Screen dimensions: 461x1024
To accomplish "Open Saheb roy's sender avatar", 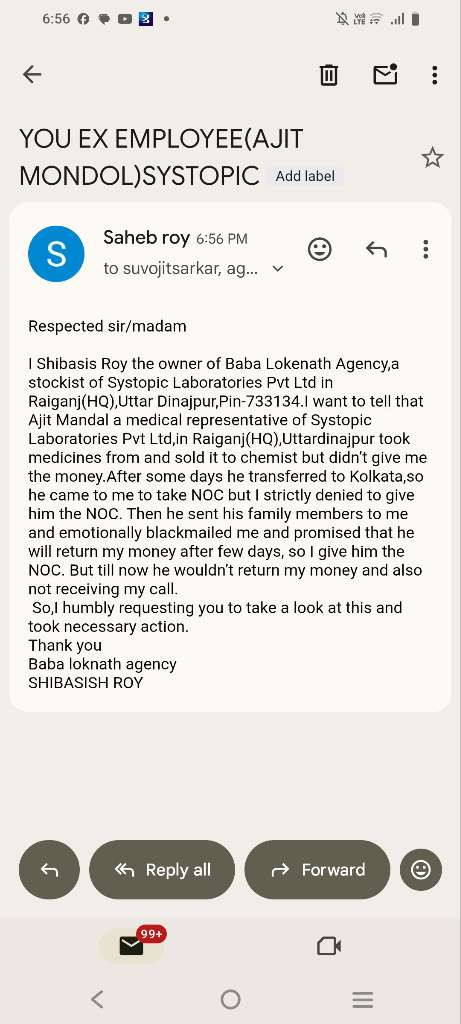I will pyautogui.click(x=56, y=254).
